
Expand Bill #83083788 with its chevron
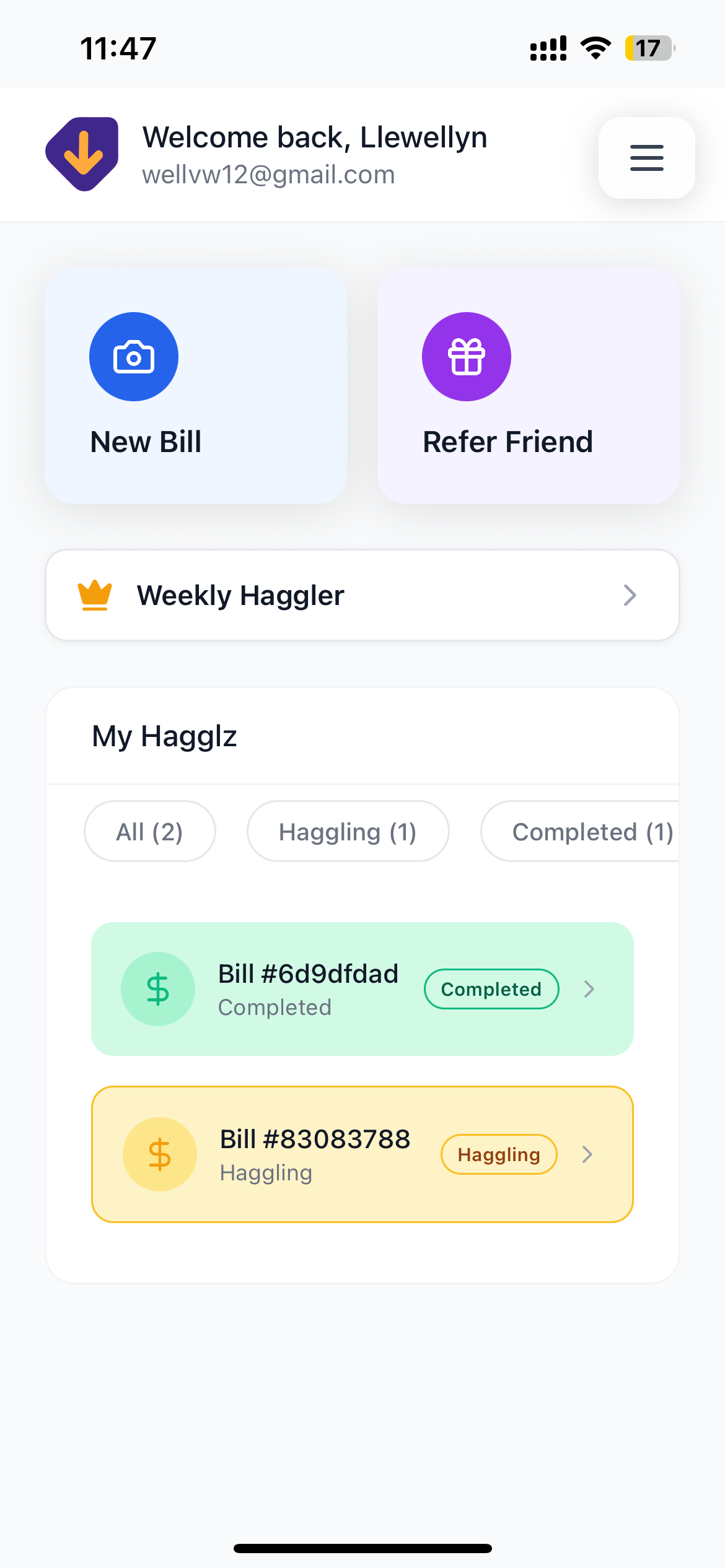point(587,1154)
